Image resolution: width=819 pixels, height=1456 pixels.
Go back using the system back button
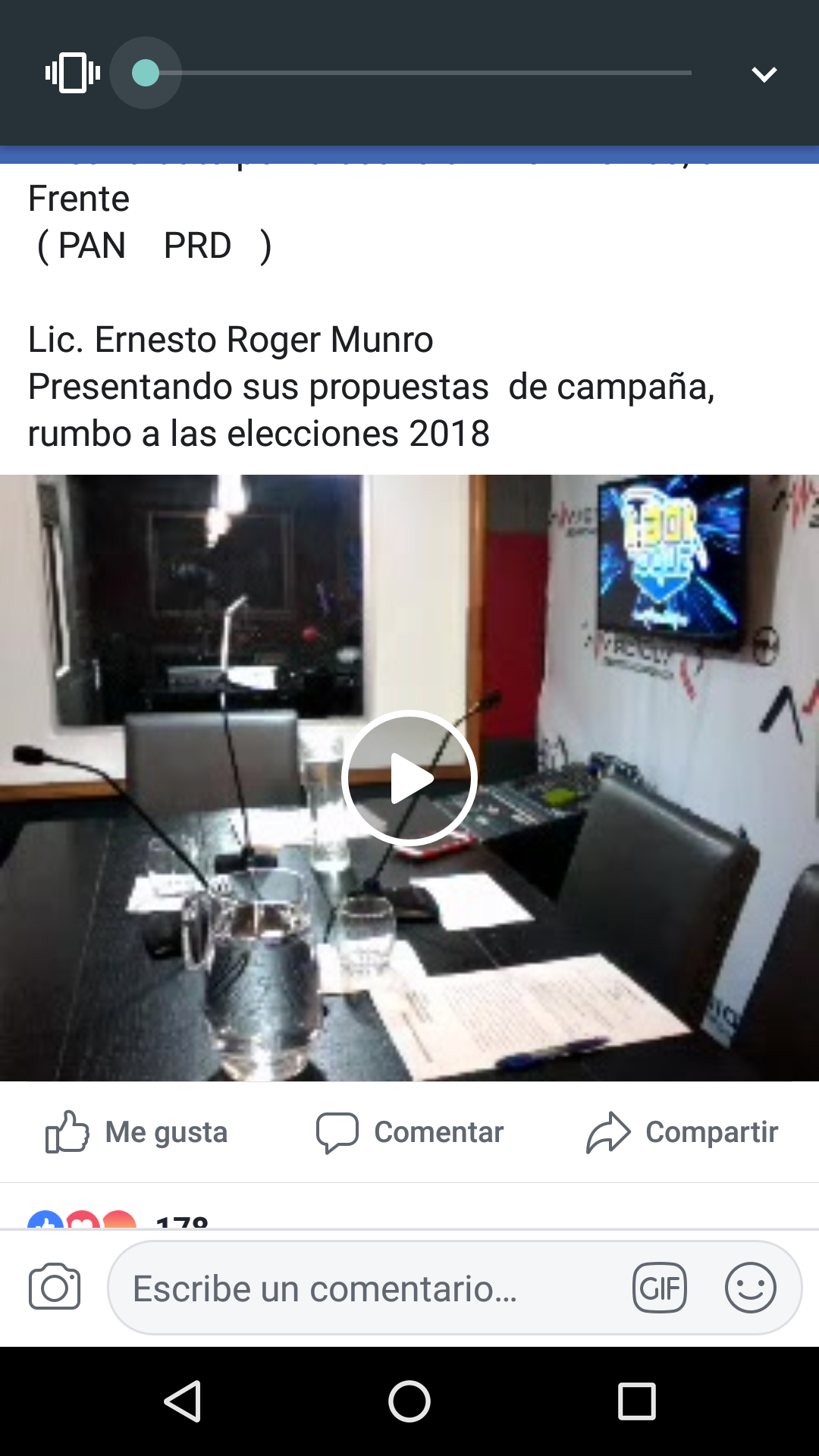click(183, 1401)
